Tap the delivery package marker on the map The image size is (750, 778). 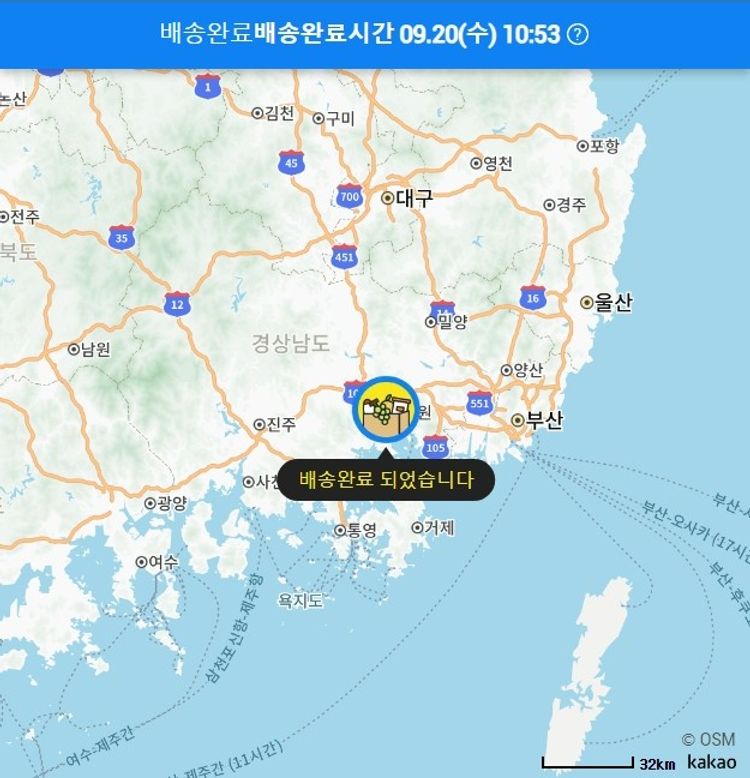tap(385, 410)
